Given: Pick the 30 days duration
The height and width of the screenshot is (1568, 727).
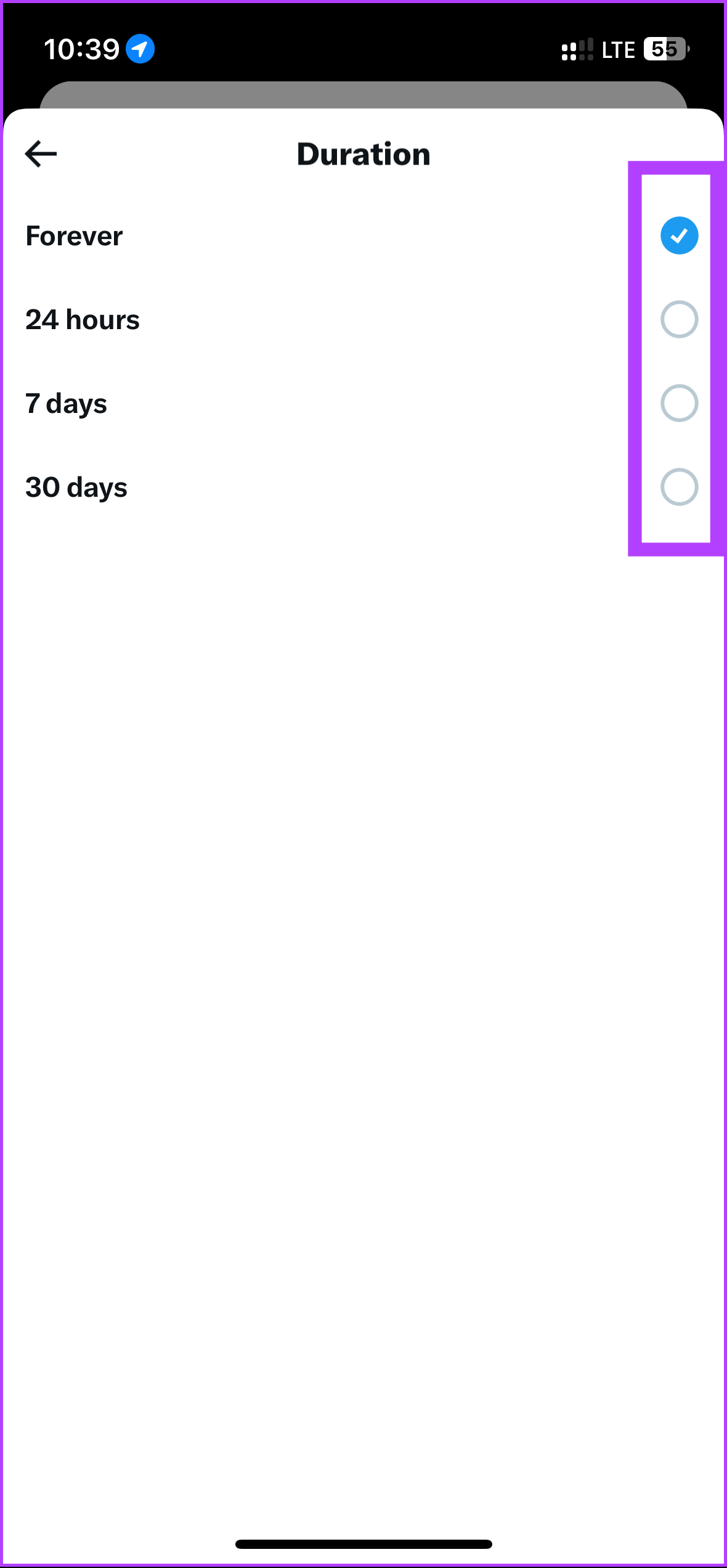Looking at the screenshot, I should [678, 487].
